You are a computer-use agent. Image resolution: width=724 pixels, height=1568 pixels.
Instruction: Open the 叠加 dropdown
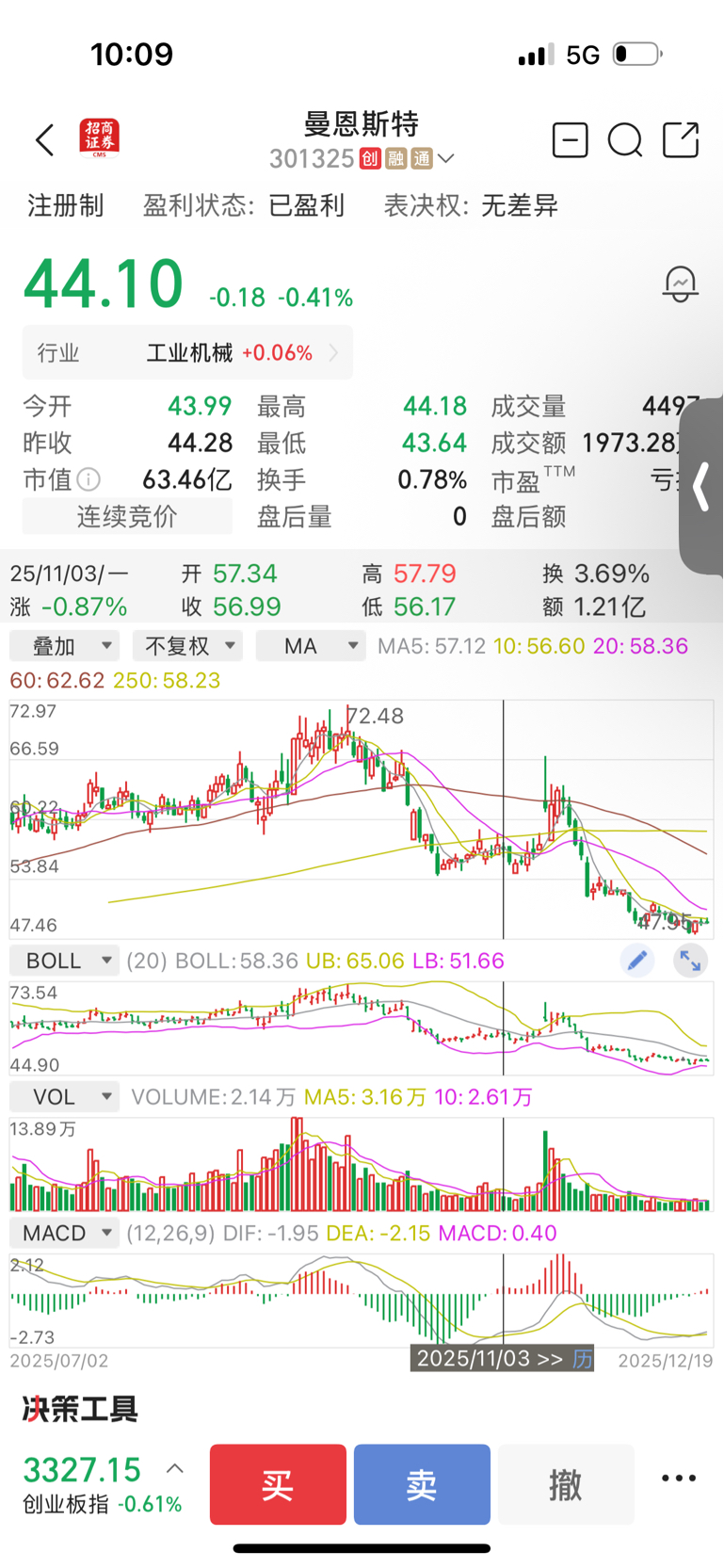[64, 646]
